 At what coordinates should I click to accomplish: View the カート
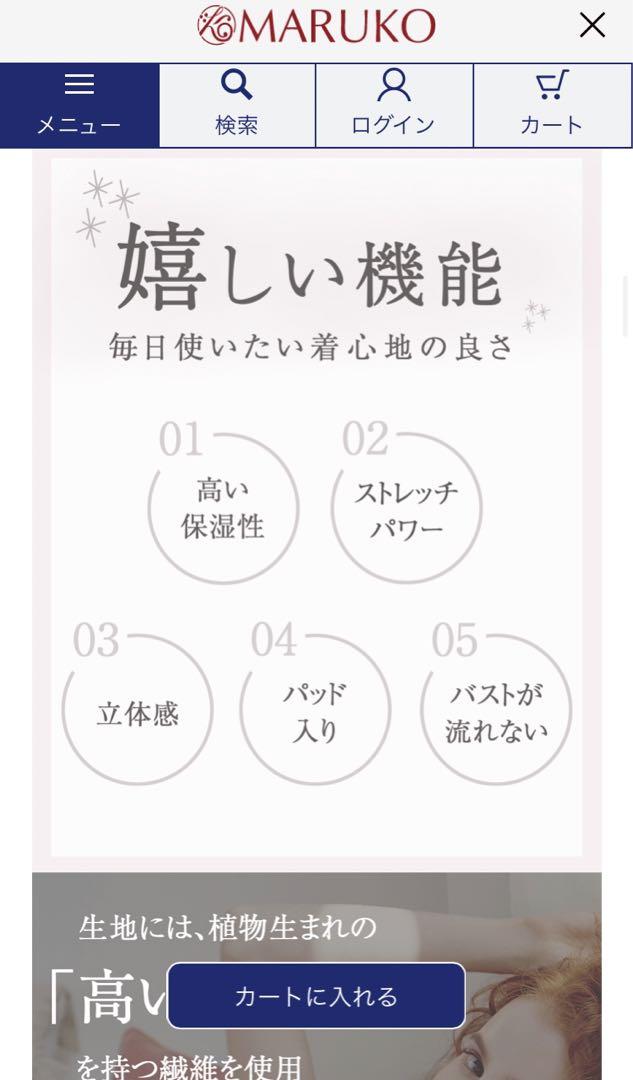(x=552, y=105)
